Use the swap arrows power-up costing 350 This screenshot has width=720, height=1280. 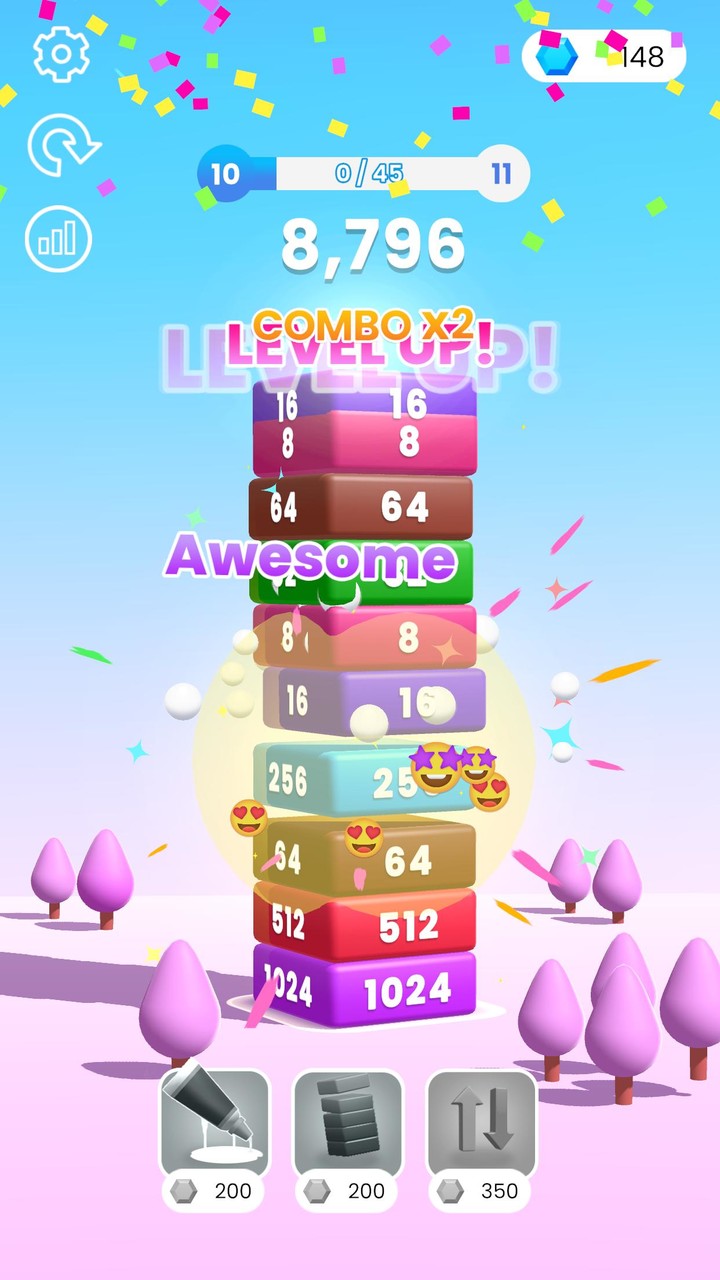481,1125
